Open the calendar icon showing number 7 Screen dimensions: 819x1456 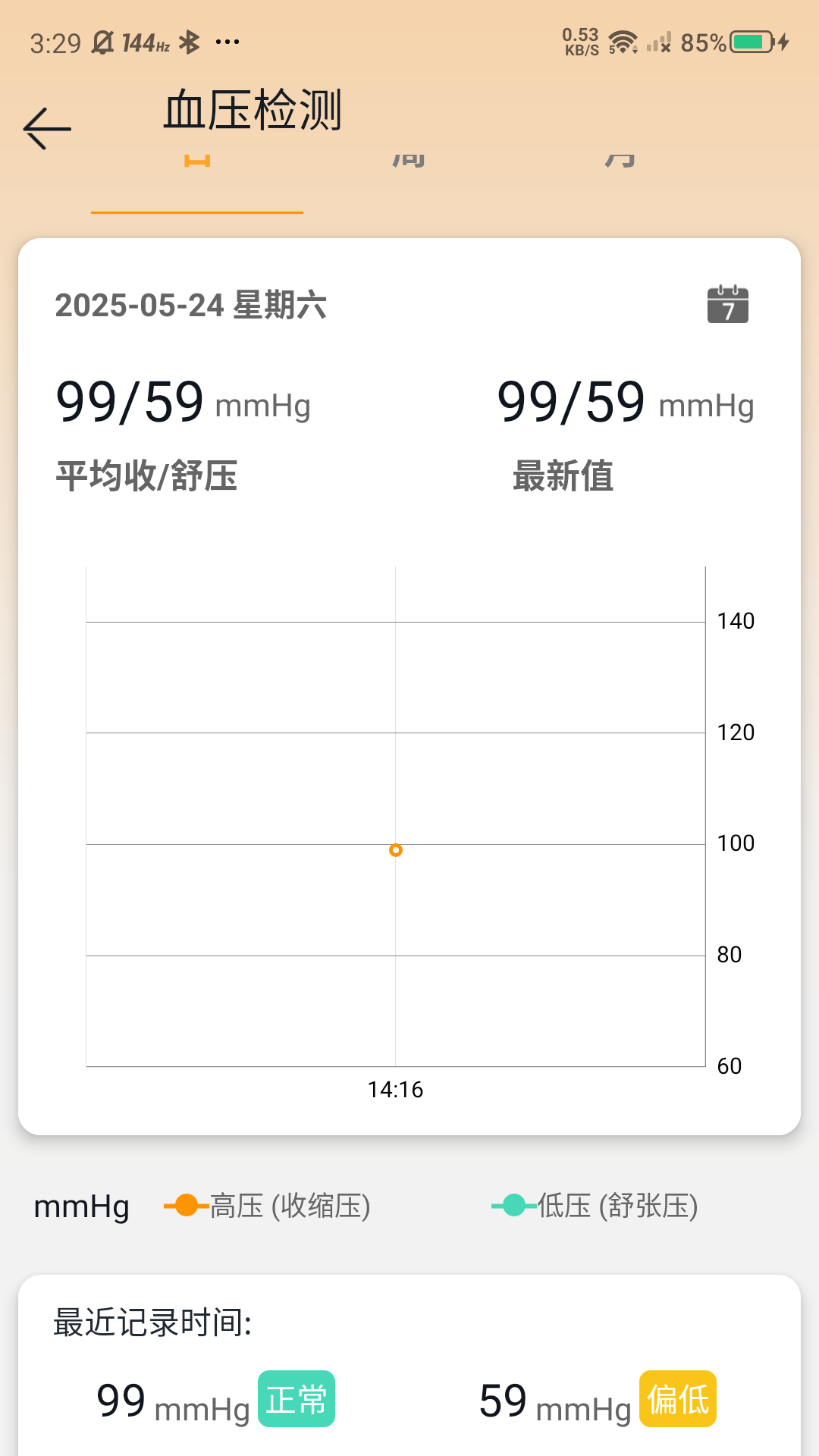(x=729, y=304)
